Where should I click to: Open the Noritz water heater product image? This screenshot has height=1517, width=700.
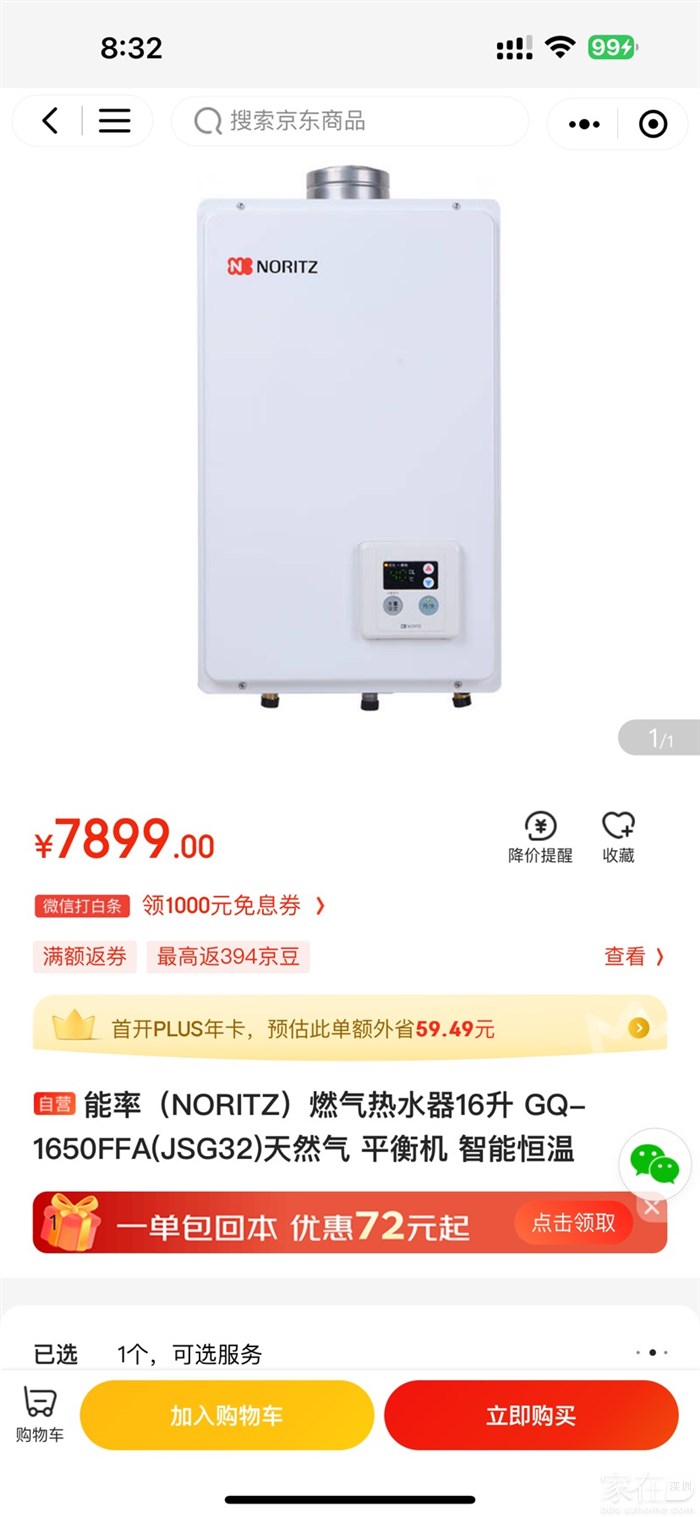pos(348,440)
